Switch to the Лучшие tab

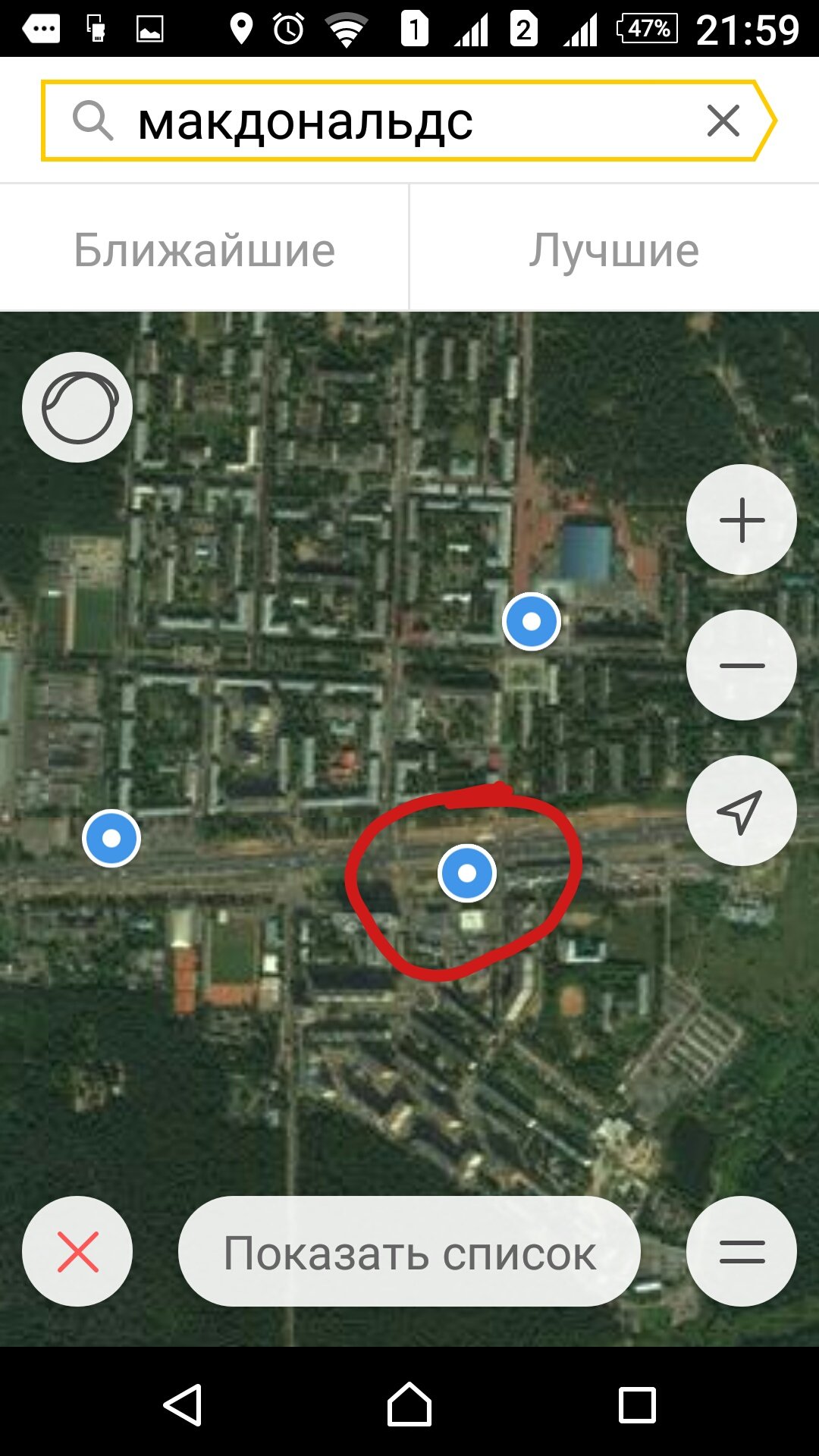point(614,249)
